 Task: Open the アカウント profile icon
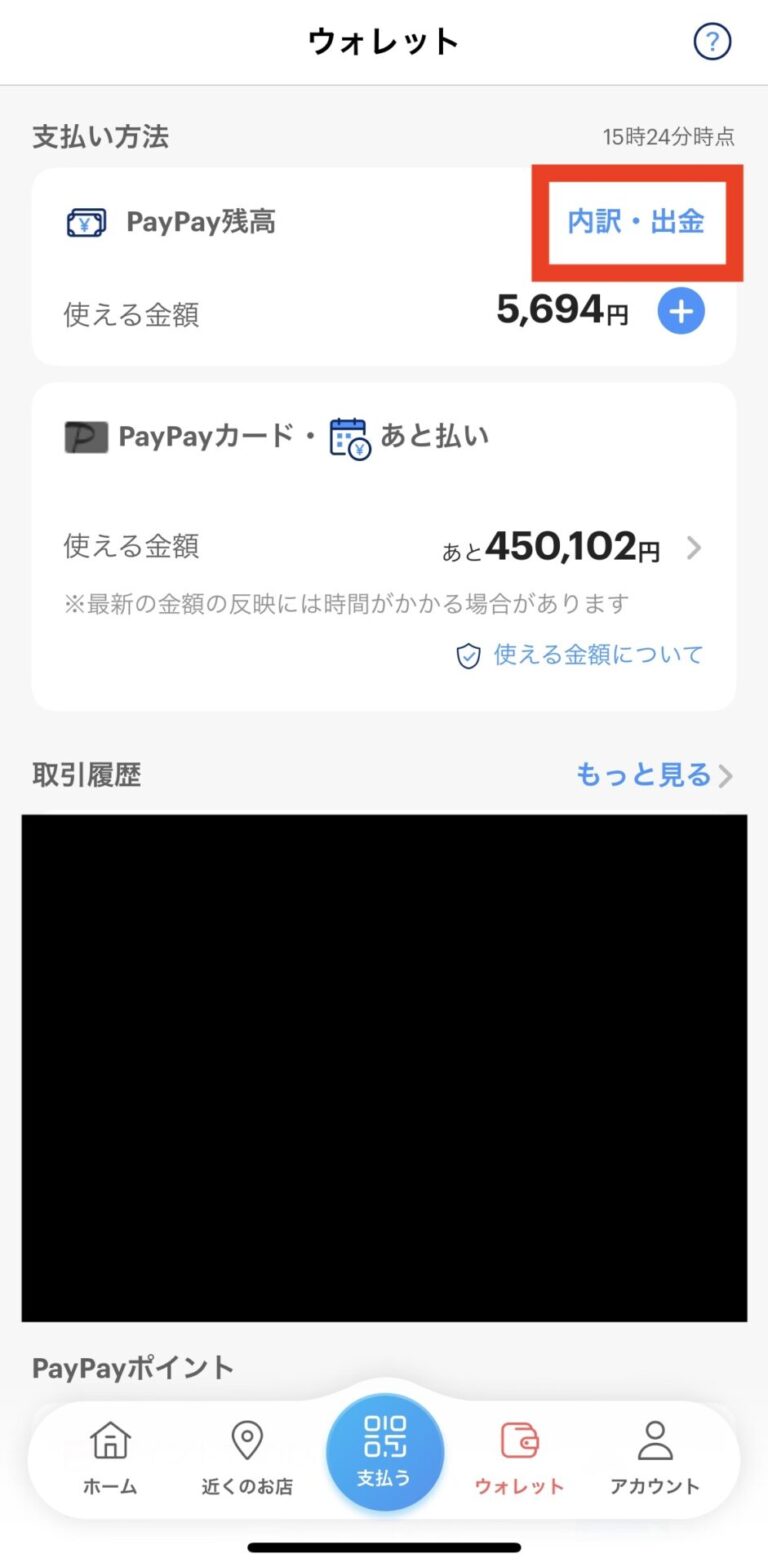pyautogui.click(x=655, y=1441)
